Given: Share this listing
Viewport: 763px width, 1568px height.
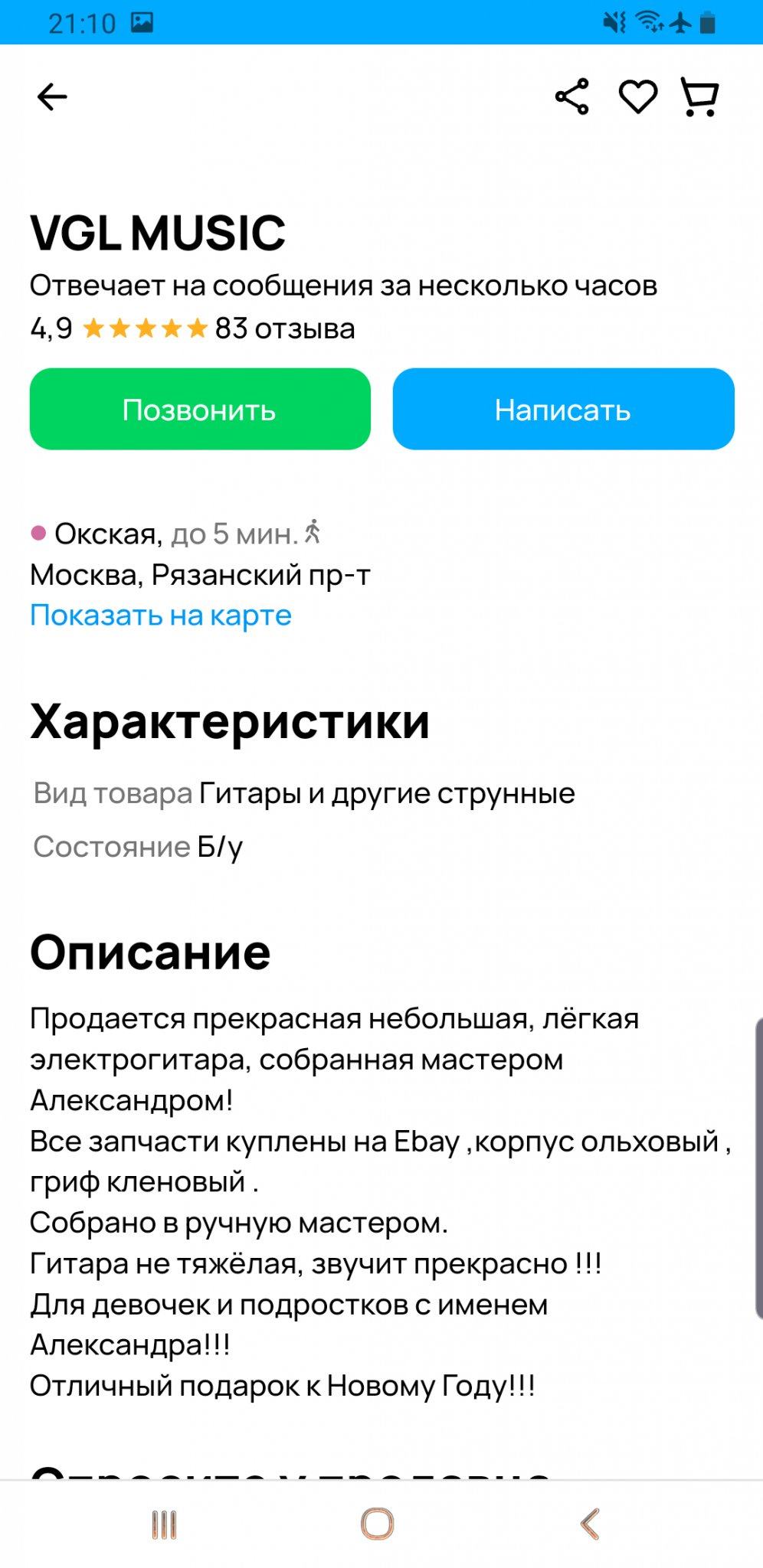Looking at the screenshot, I should tap(572, 96).
